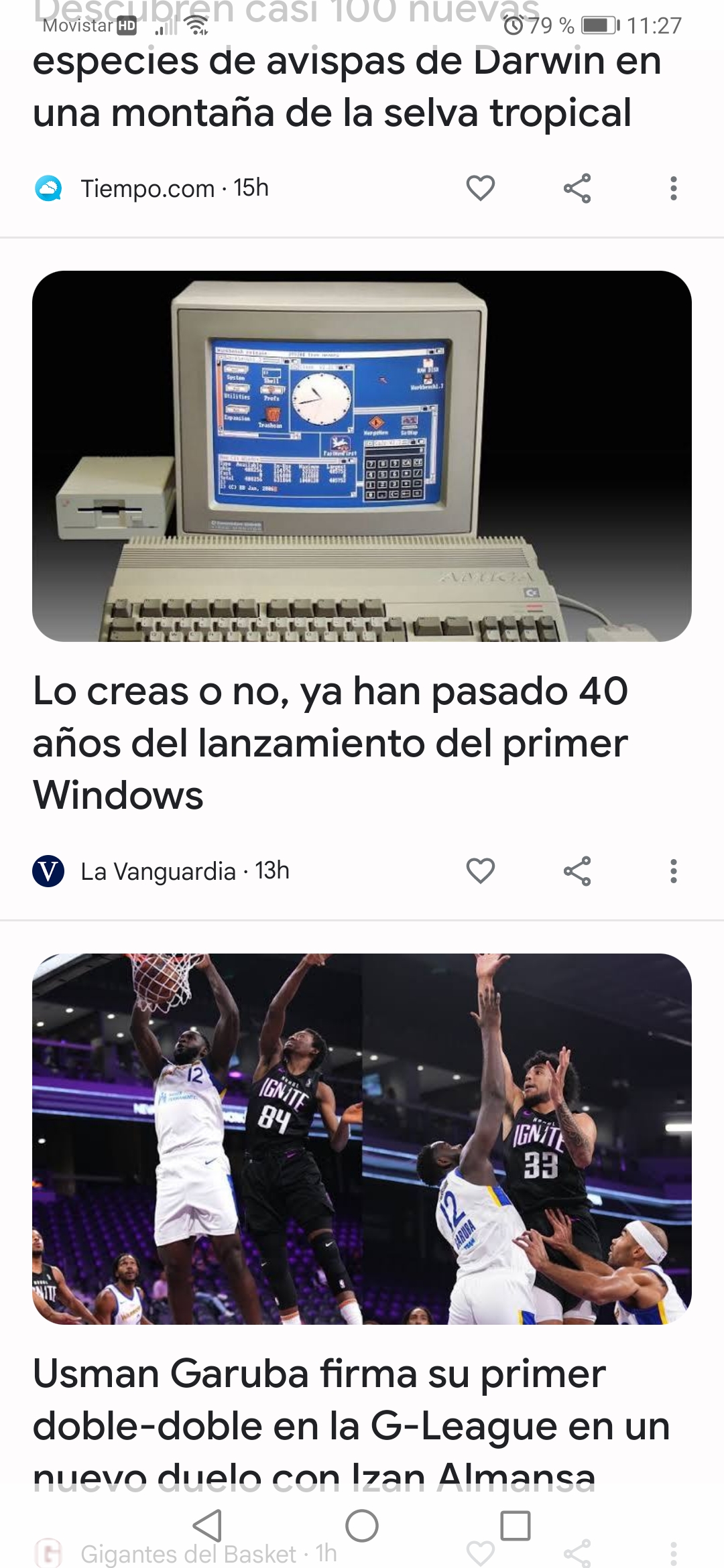
Task: Go to the home screen
Action: tap(362, 1526)
